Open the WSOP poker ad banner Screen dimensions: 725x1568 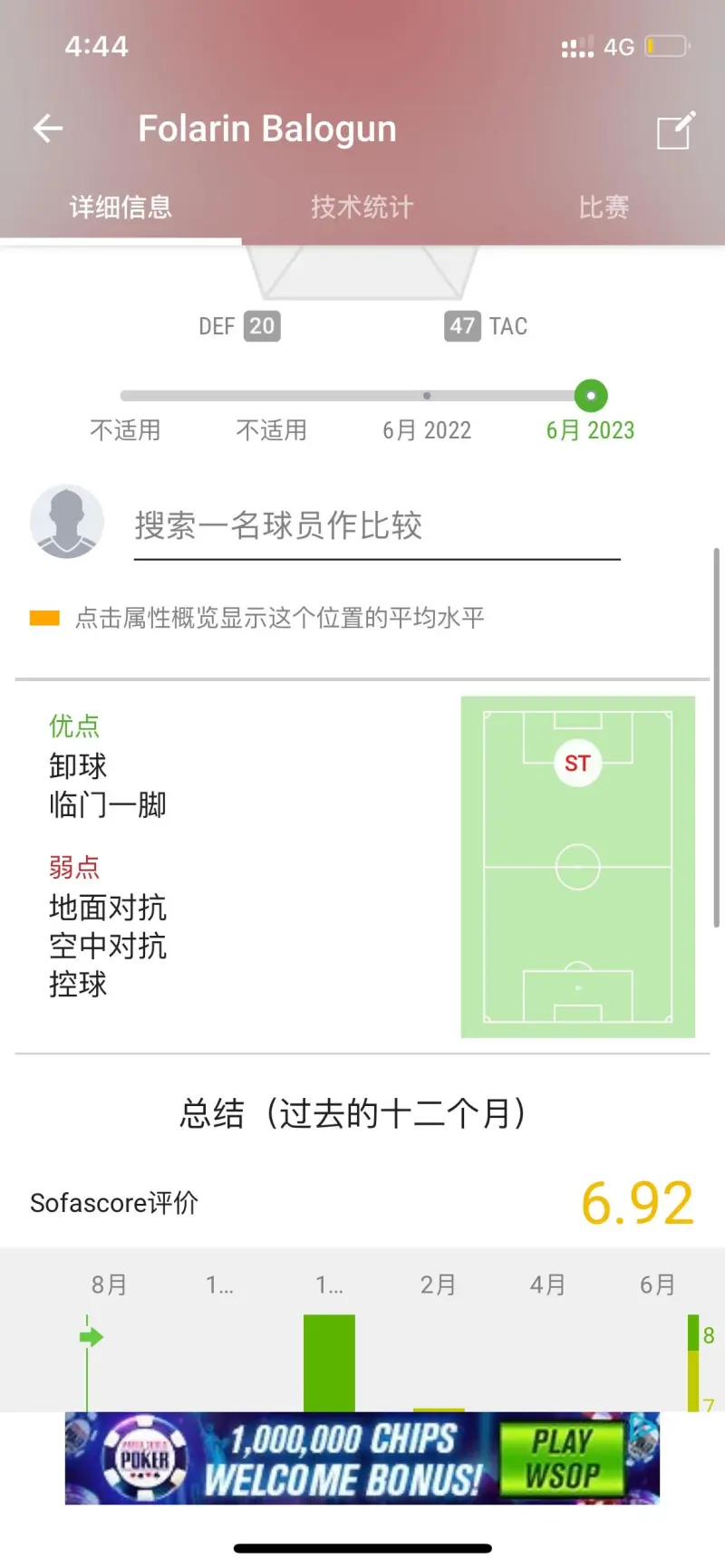[362, 1458]
